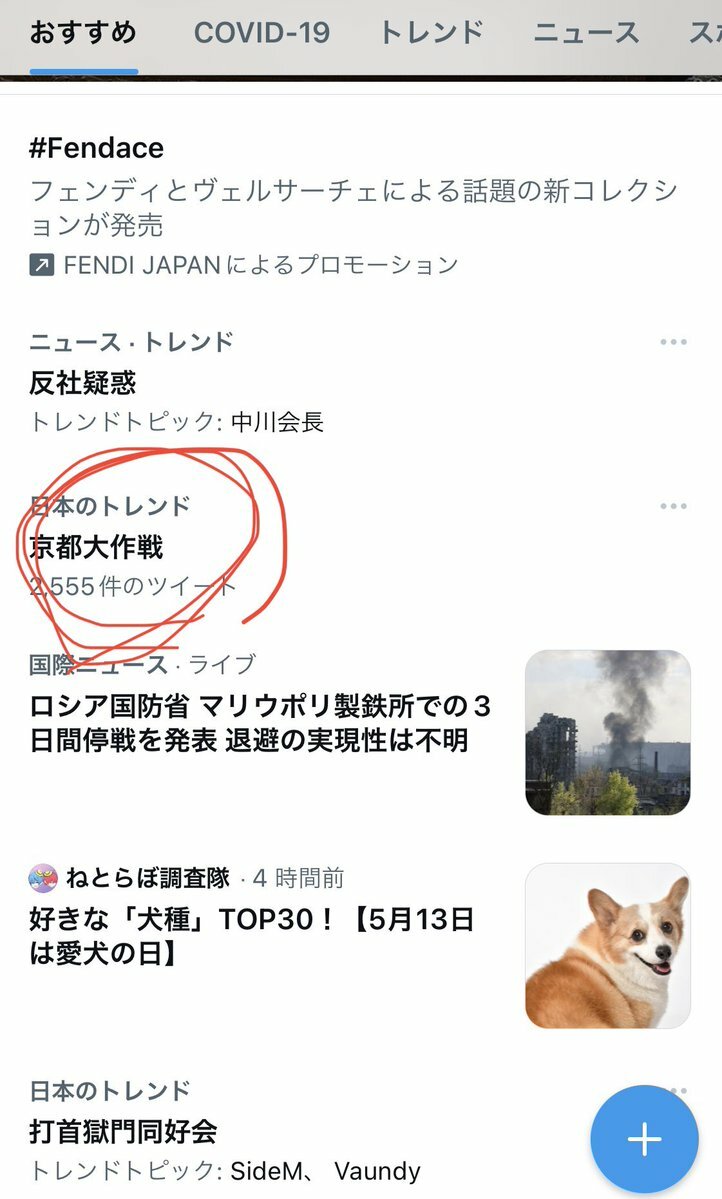Open the promoted #Fendace trend

click(x=96, y=149)
